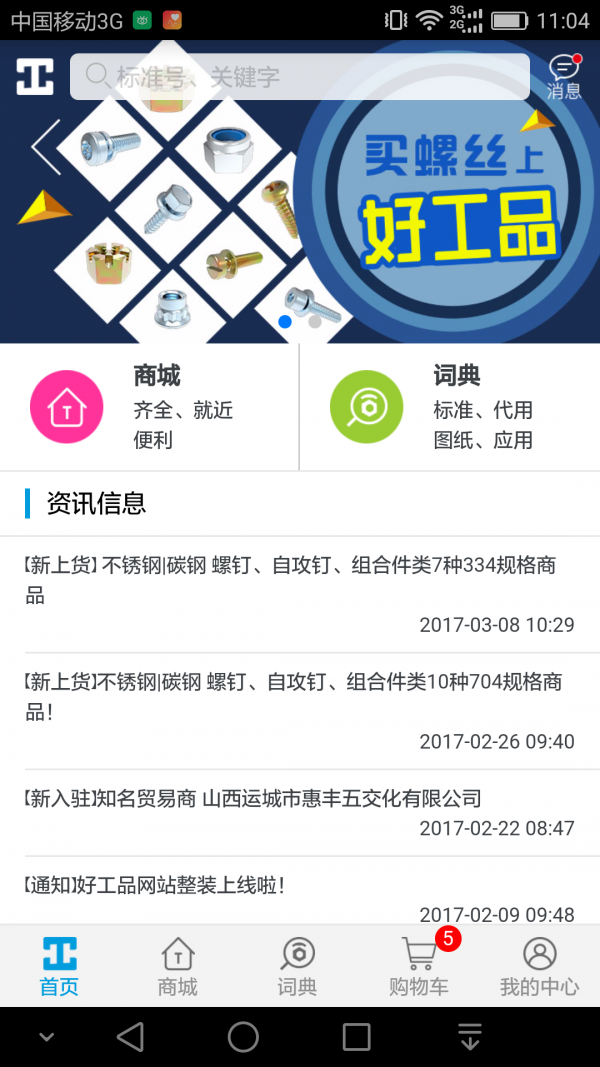Switch to the 首页 tab
The height and width of the screenshot is (1067, 600).
[59, 966]
